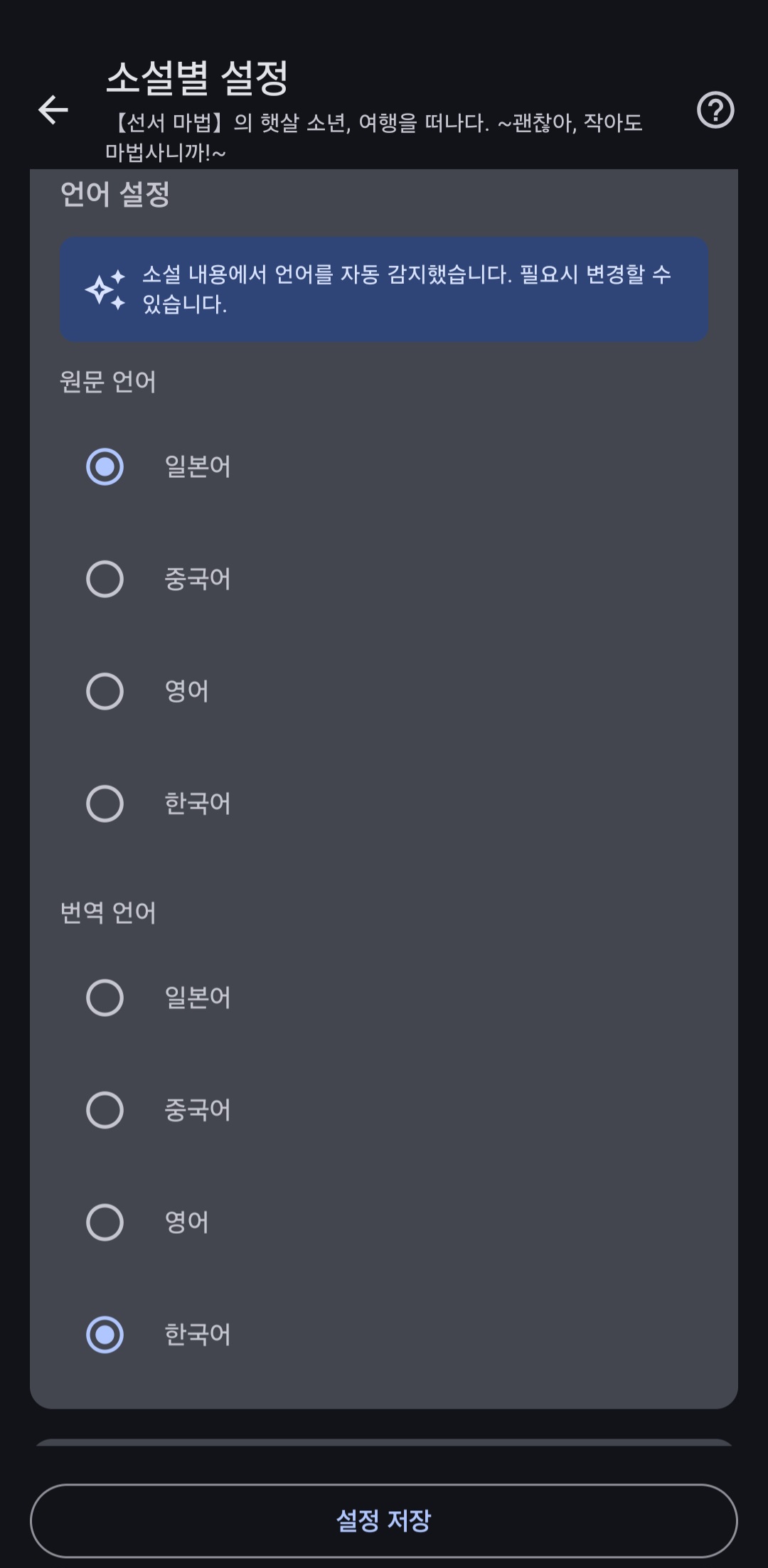Select 한국어 under 원문 언어

(105, 804)
